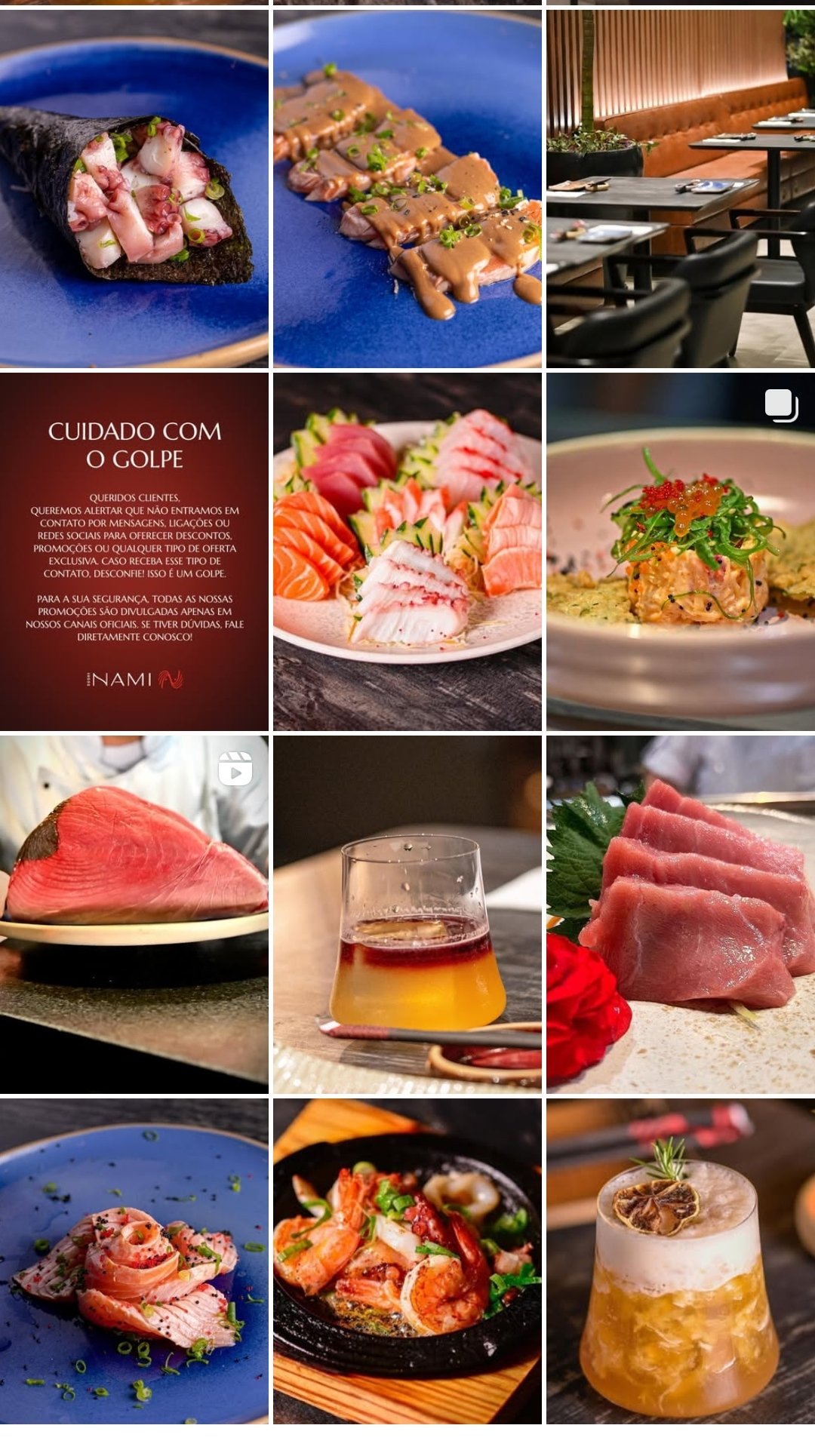Open the salmon rose on blue plate post
Screen dimensions: 815x1456
coord(134,1261)
